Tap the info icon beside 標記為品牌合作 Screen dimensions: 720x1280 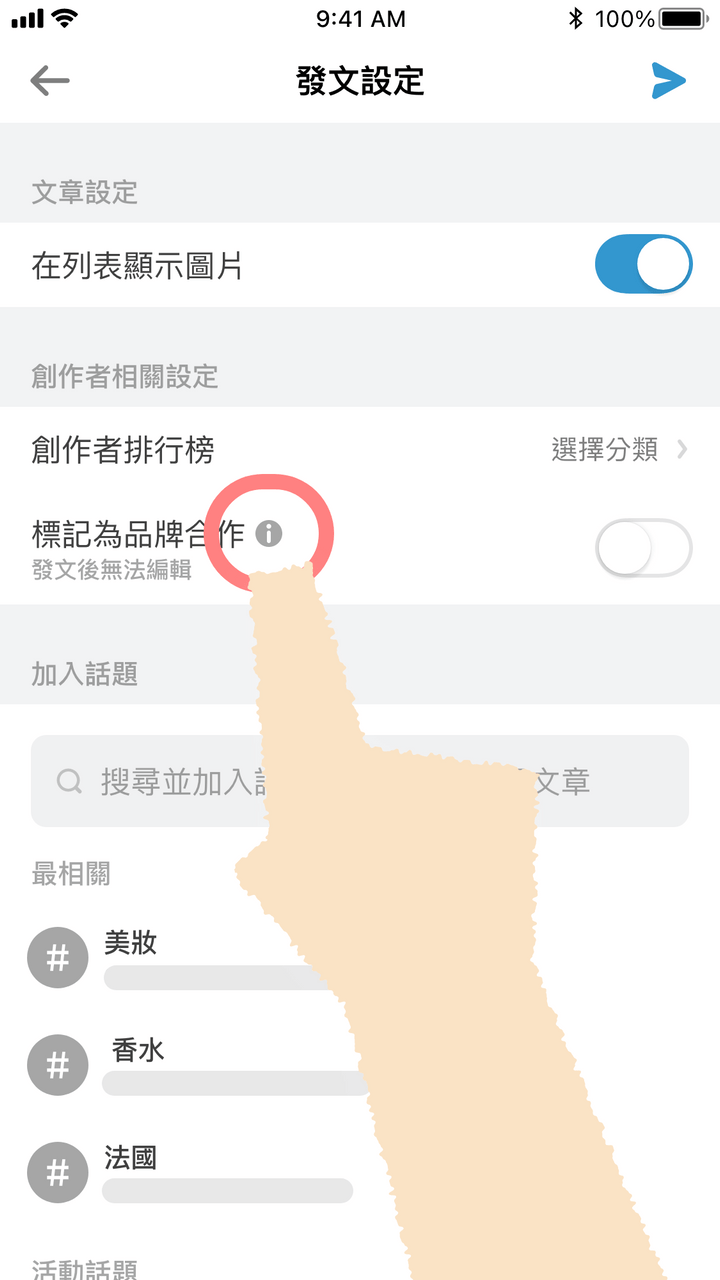tap(269, 534)
